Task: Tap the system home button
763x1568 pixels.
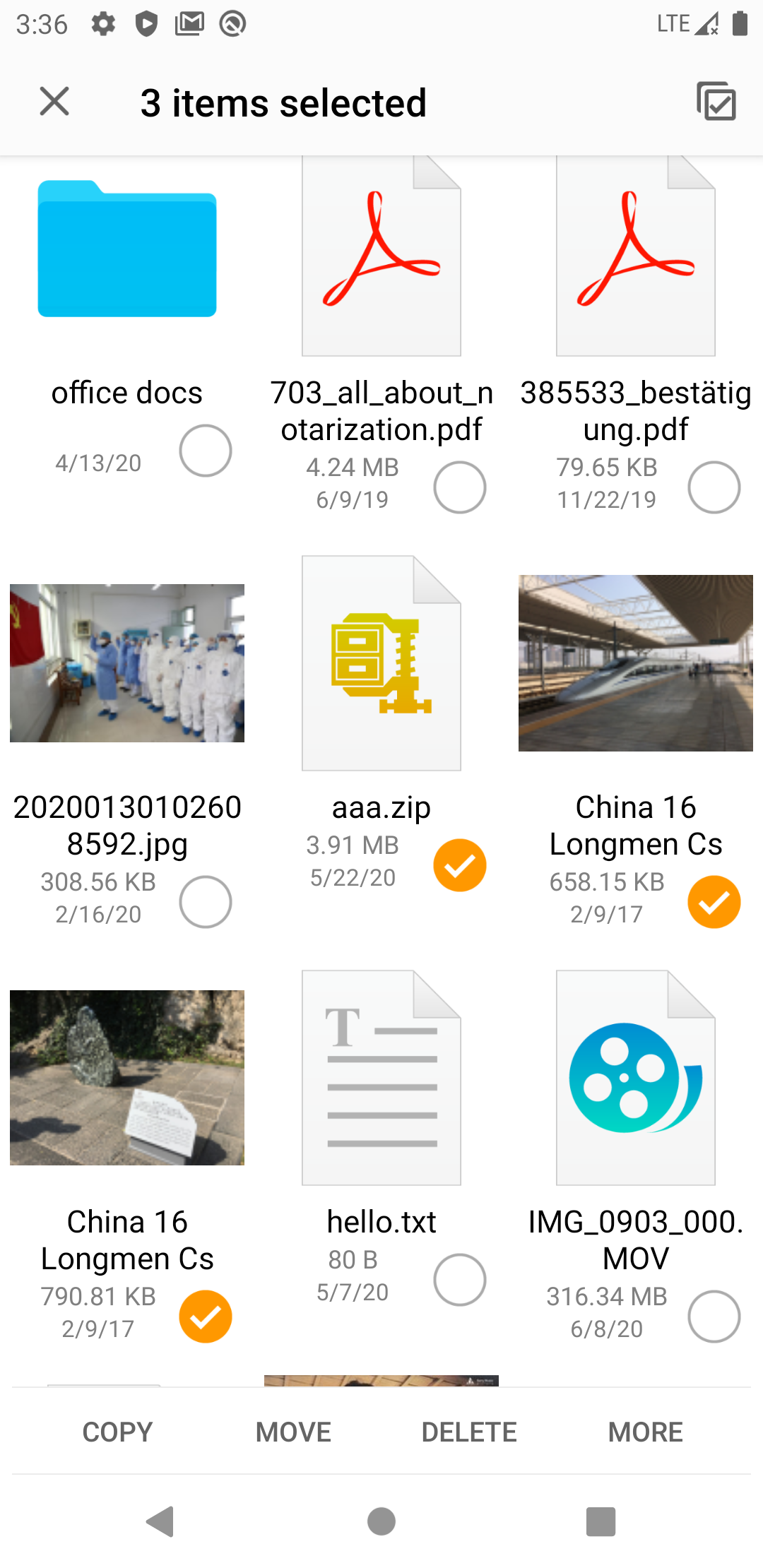Action: tap(381, 1521)
